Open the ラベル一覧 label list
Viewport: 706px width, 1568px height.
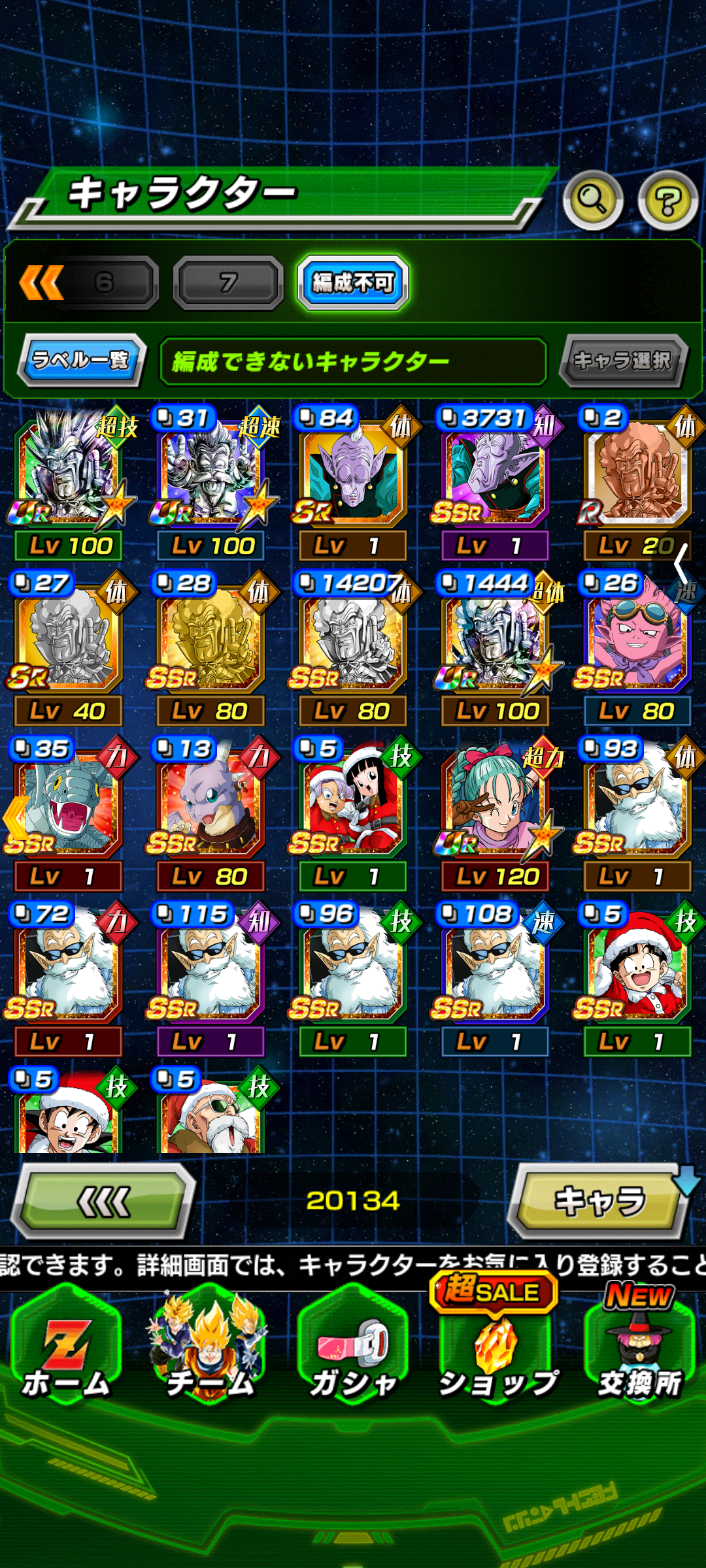tap(81, 360)
